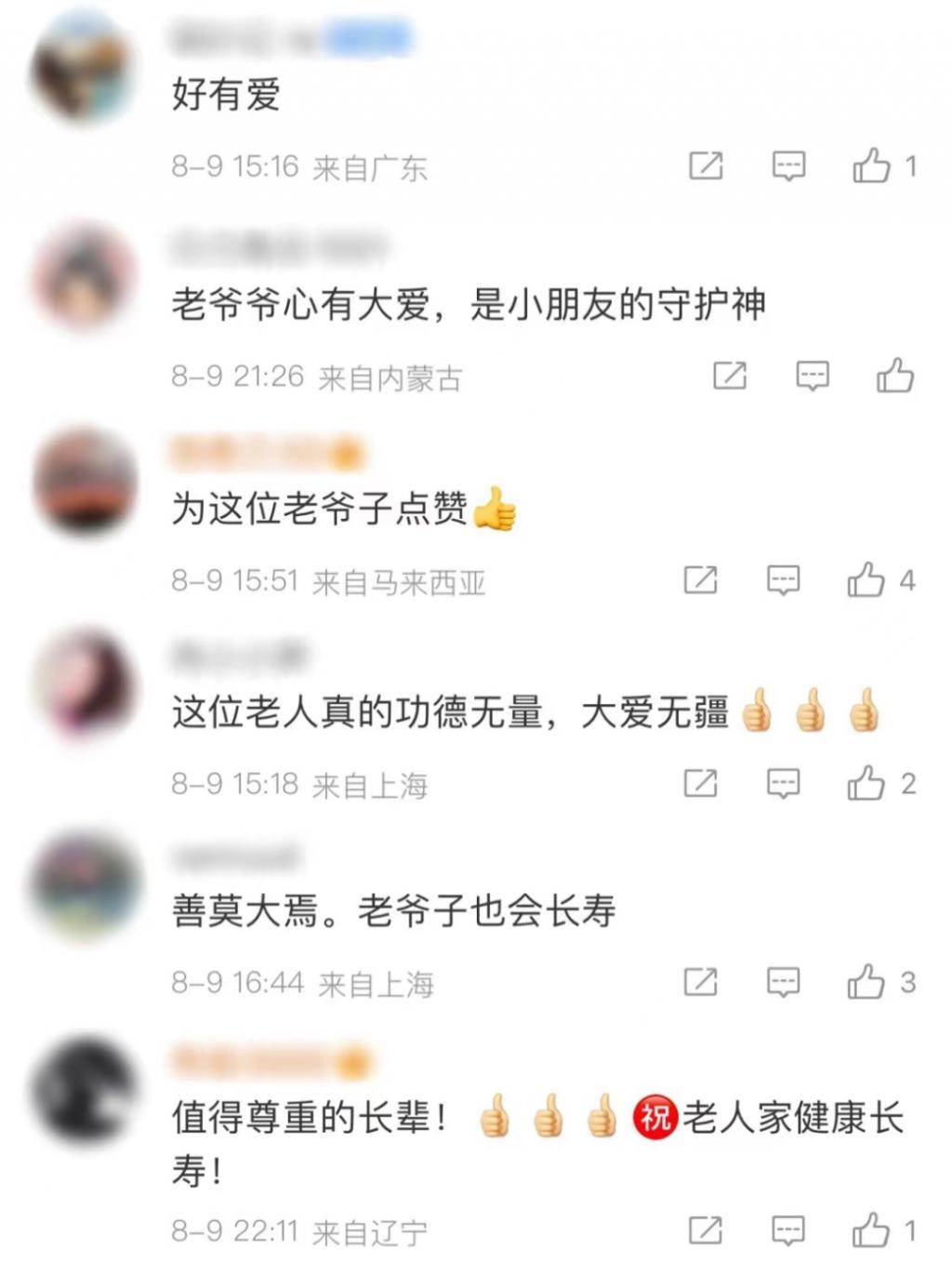The image size is (952, 1272).
Task: Reply to the comment "好有爱"
Action: (x=788, y=166)
